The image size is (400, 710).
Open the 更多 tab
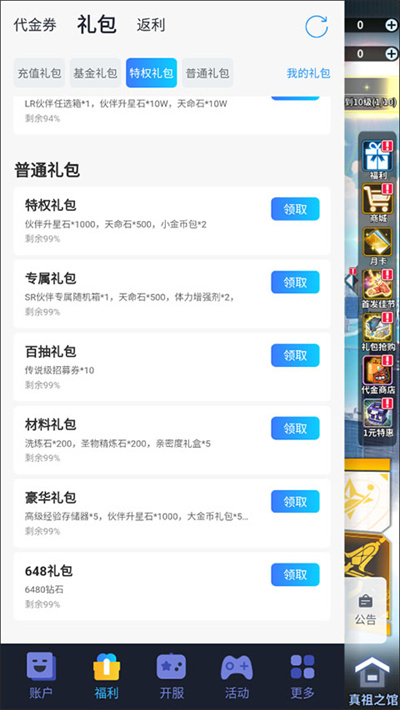[x=302, y=676]
